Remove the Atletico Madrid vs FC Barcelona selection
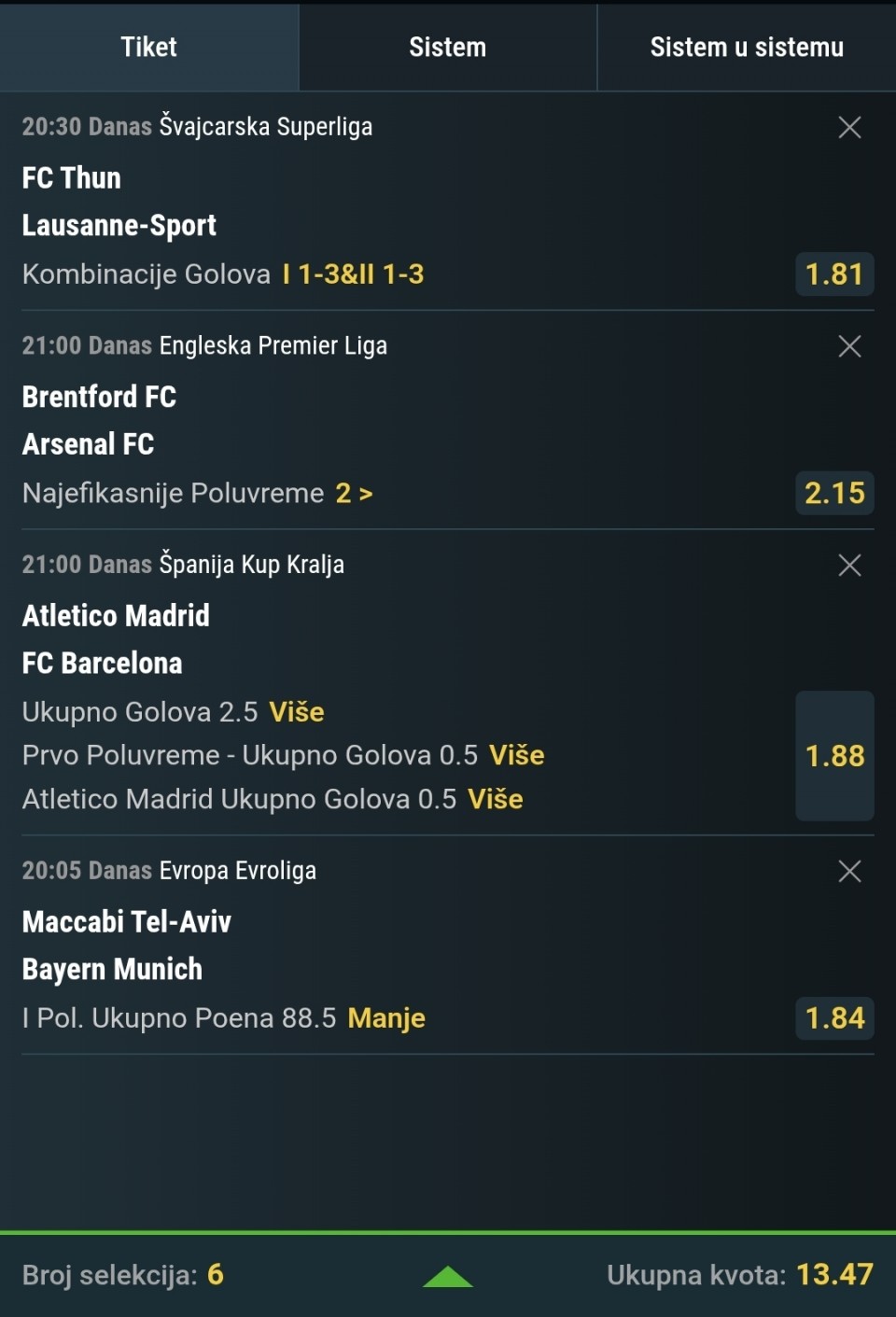Image resolution: width=896 pixels, height=1317 pixels. point(849,566)
